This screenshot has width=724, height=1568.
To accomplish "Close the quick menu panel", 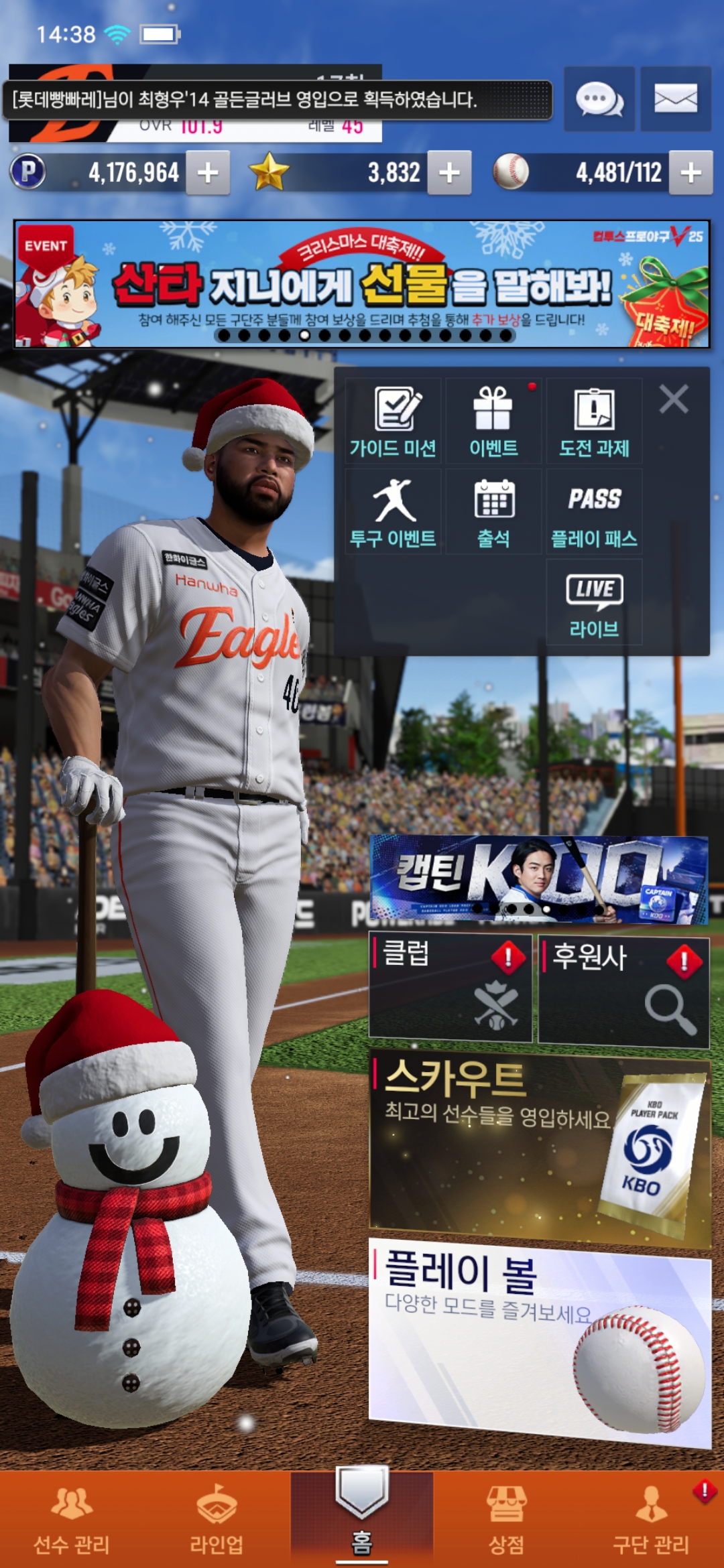I will click(673, 399).
